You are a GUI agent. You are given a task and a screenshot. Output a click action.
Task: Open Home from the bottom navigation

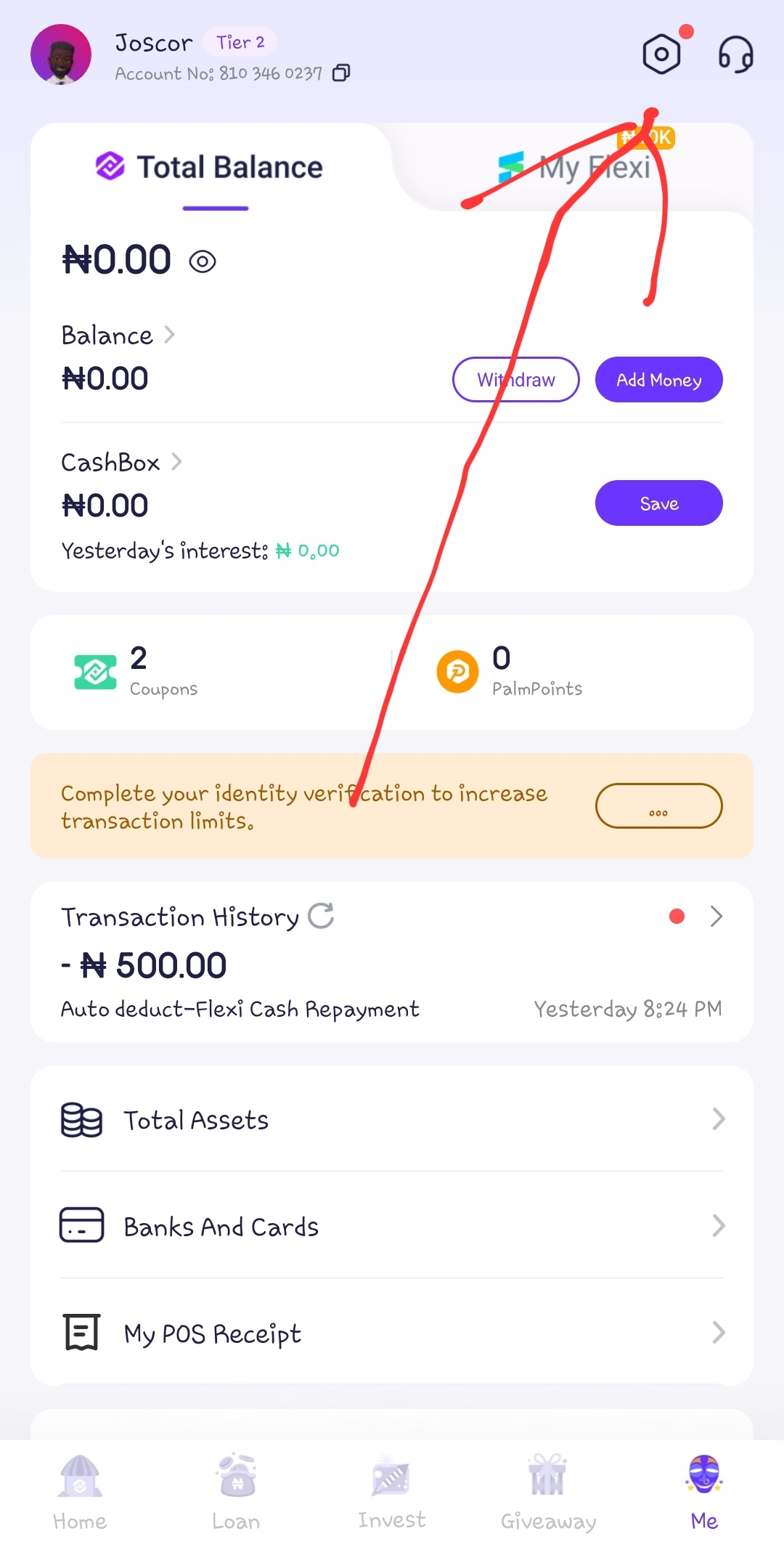coord(80,1489)
